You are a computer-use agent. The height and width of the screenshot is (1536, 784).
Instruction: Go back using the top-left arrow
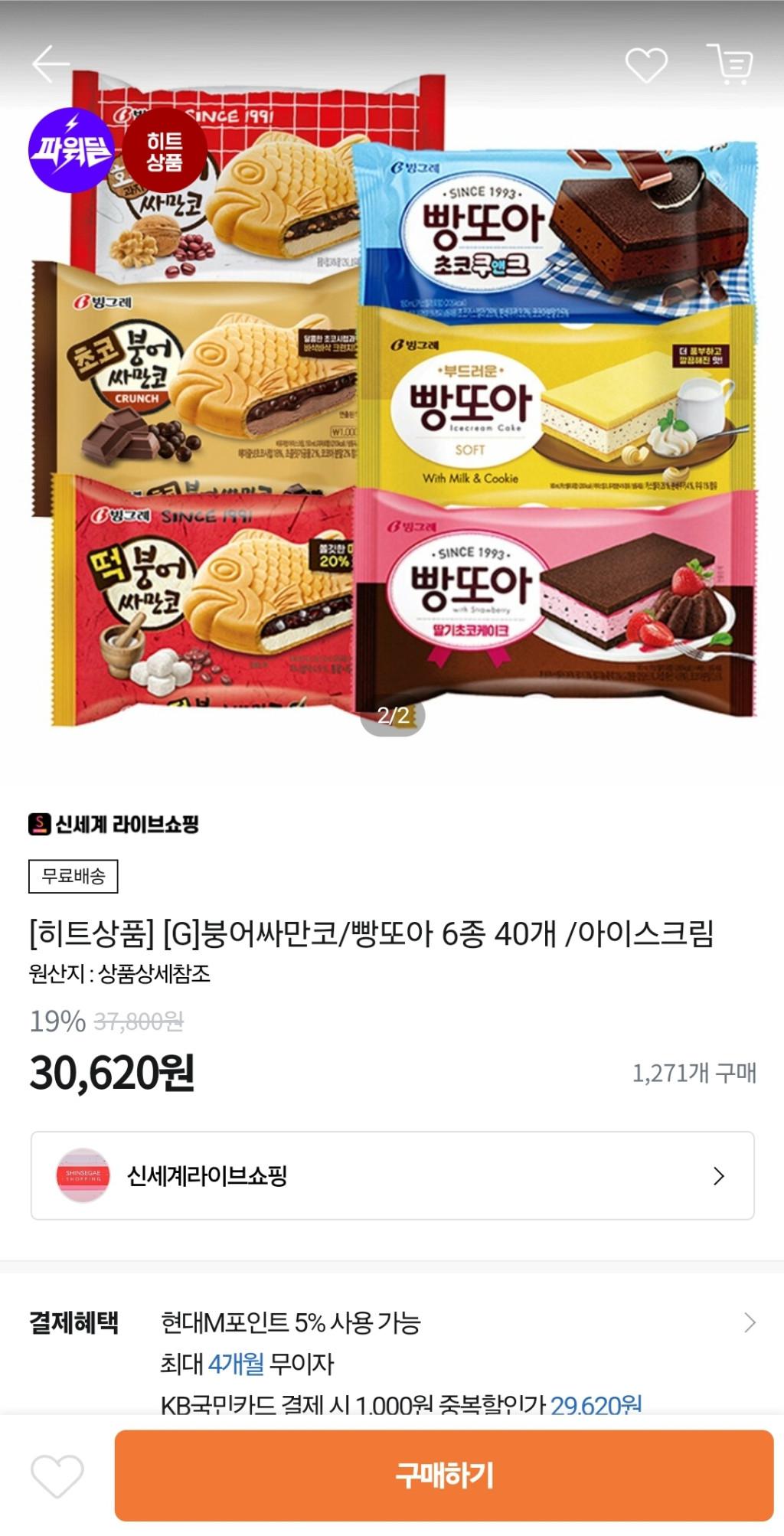click(x=51, y=64)
